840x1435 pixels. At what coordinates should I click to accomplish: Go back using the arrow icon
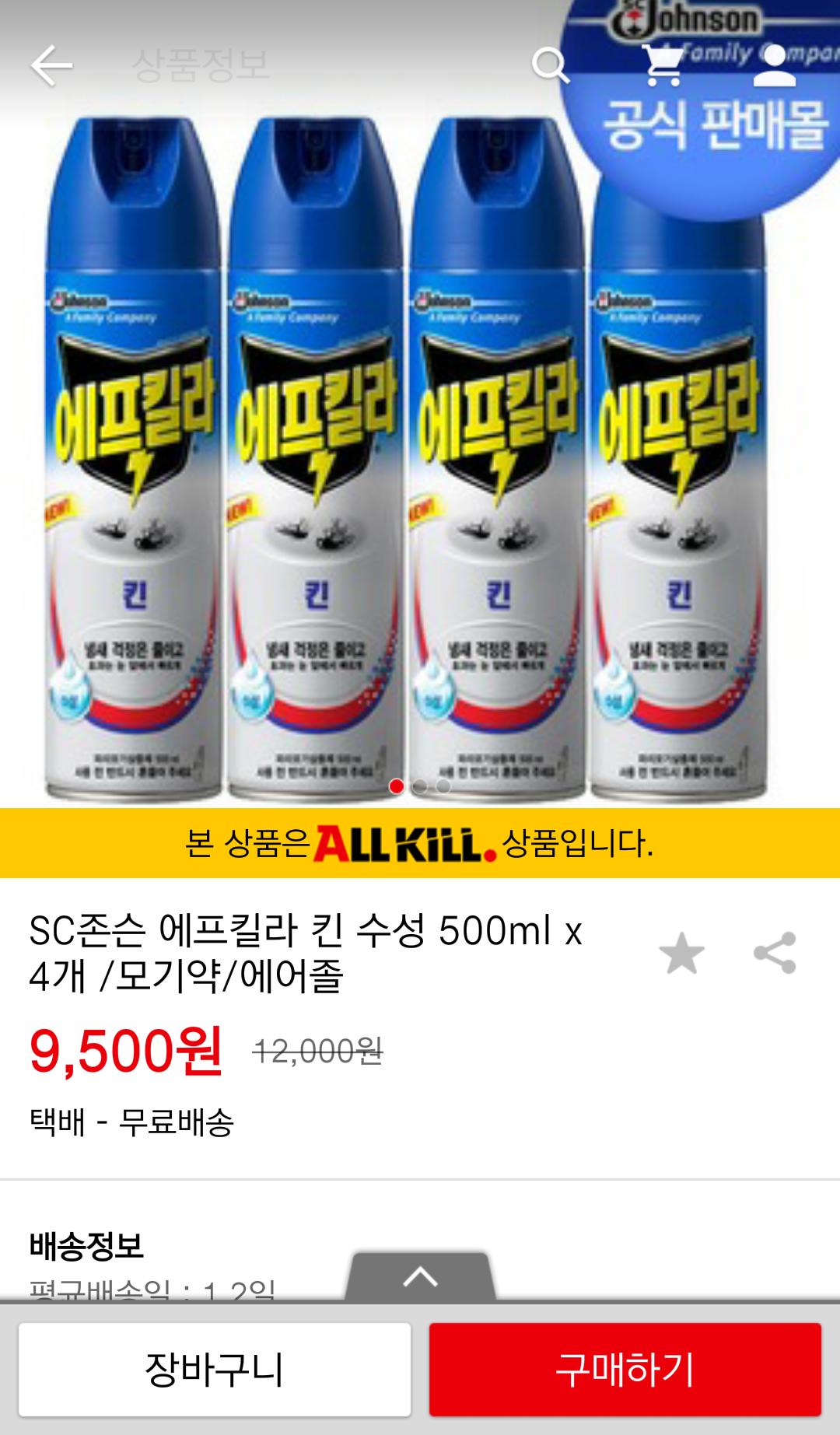coord(51,65)
